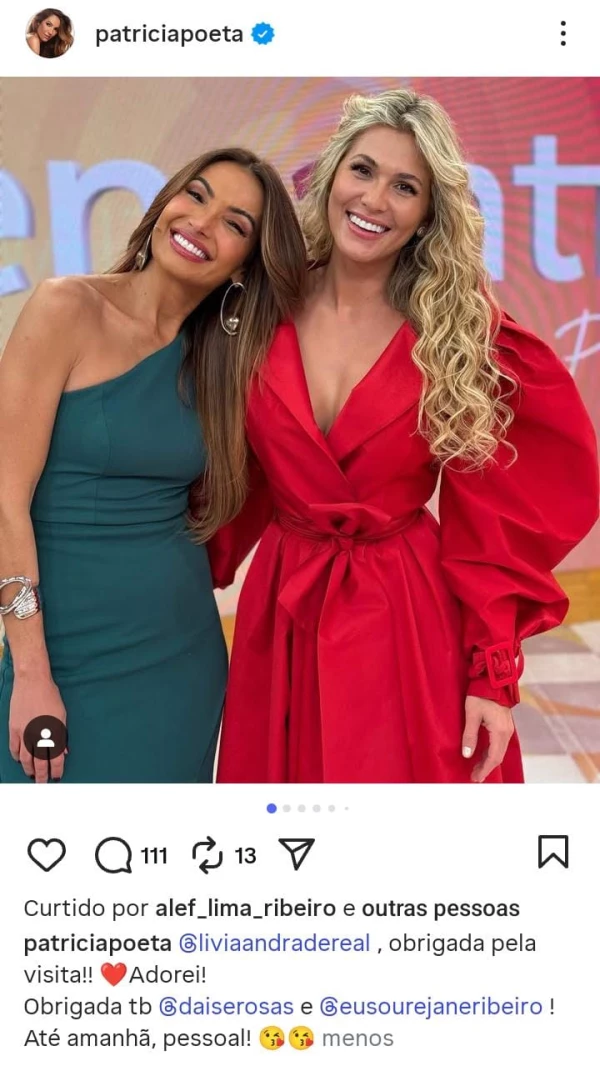Save the post with the bookmark icon
Screen dimensions: 600x1066
(x=553, y=852)
